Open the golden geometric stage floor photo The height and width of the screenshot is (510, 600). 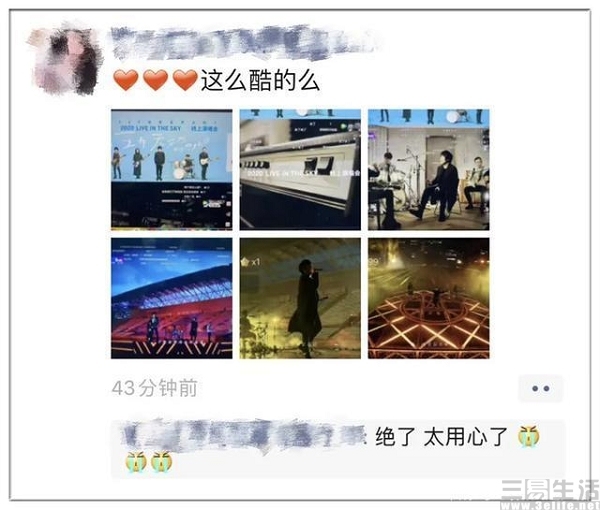coord(428,298)
